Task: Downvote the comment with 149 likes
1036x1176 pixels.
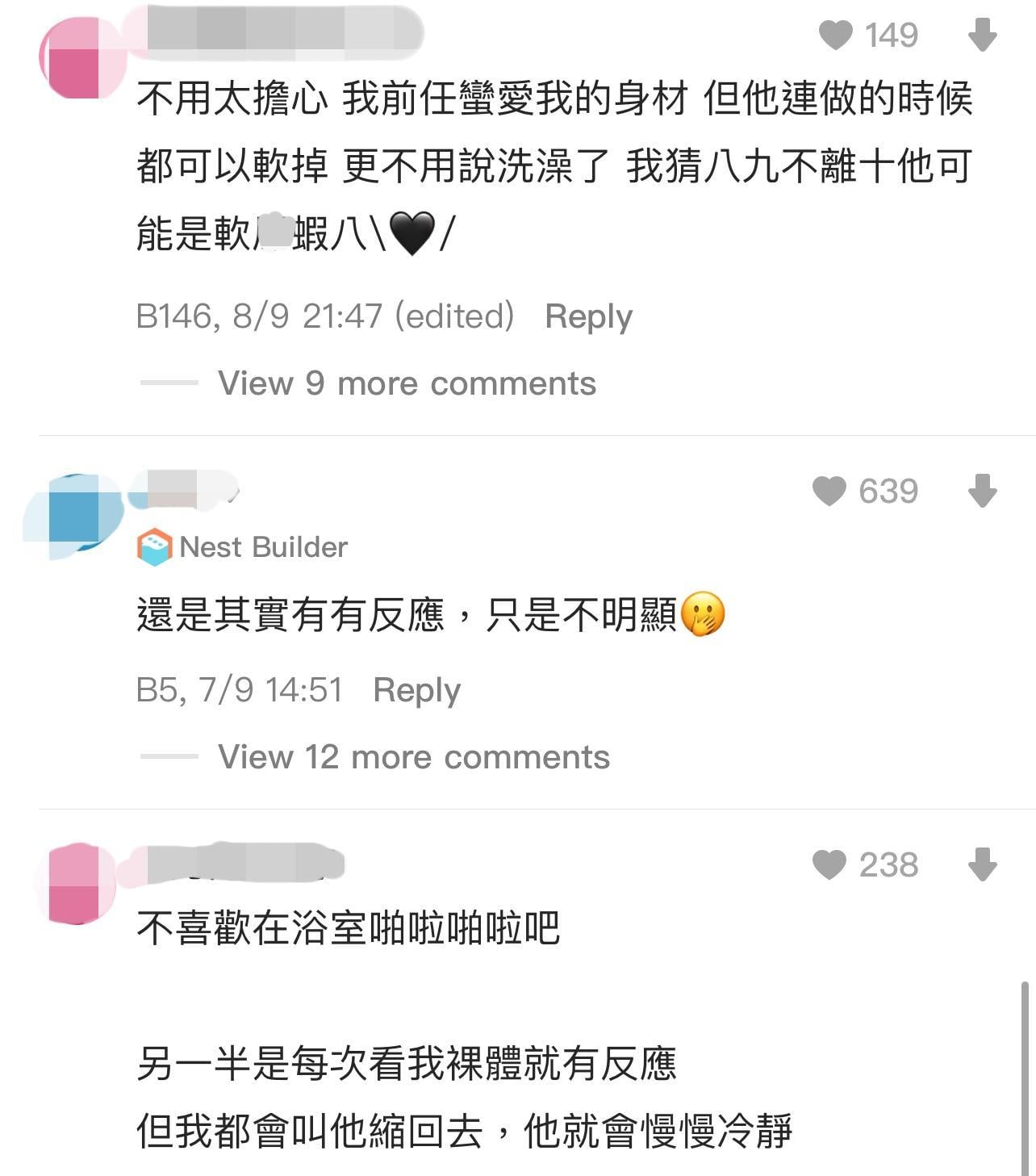Action: click(982, 36)
